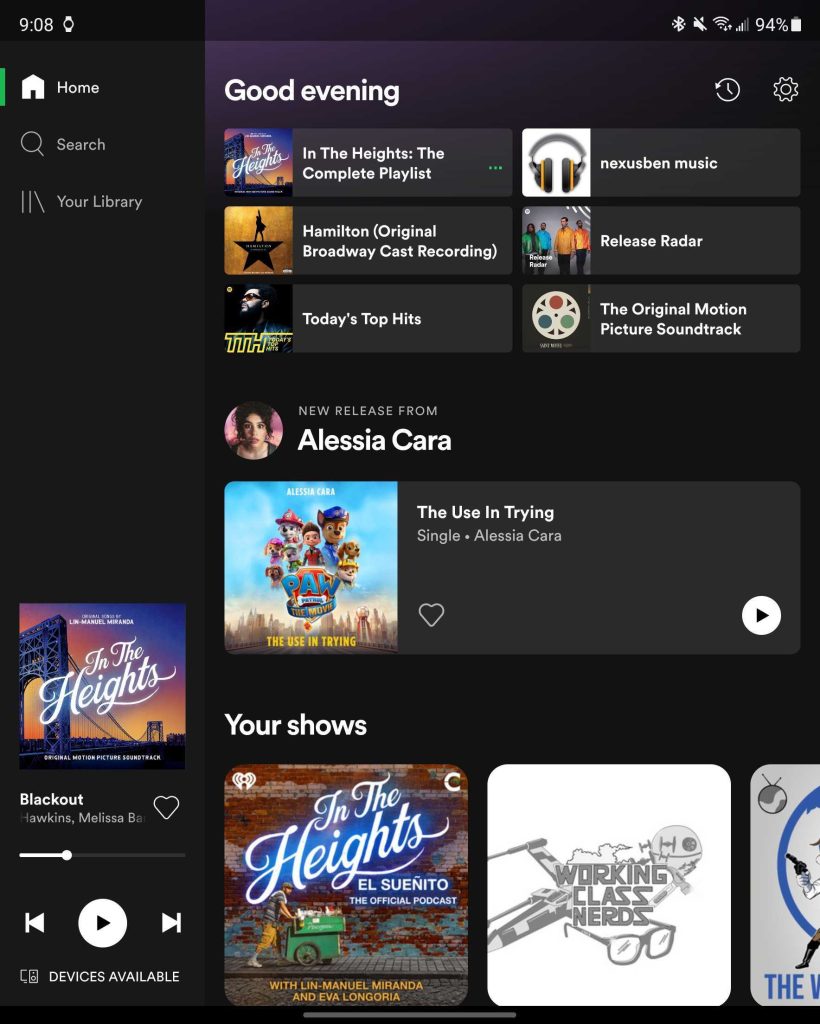Open the settings gear
The image size is (820, 1024).
(x=786, y=90)
